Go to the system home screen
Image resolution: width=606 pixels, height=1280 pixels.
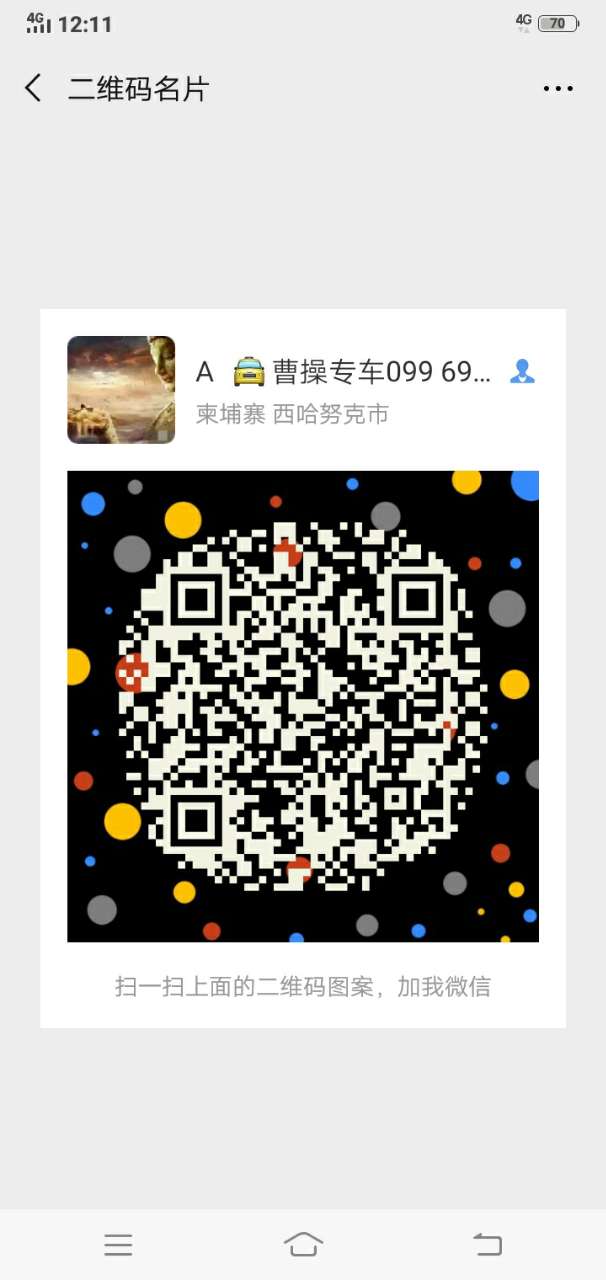click(303, 1244)
